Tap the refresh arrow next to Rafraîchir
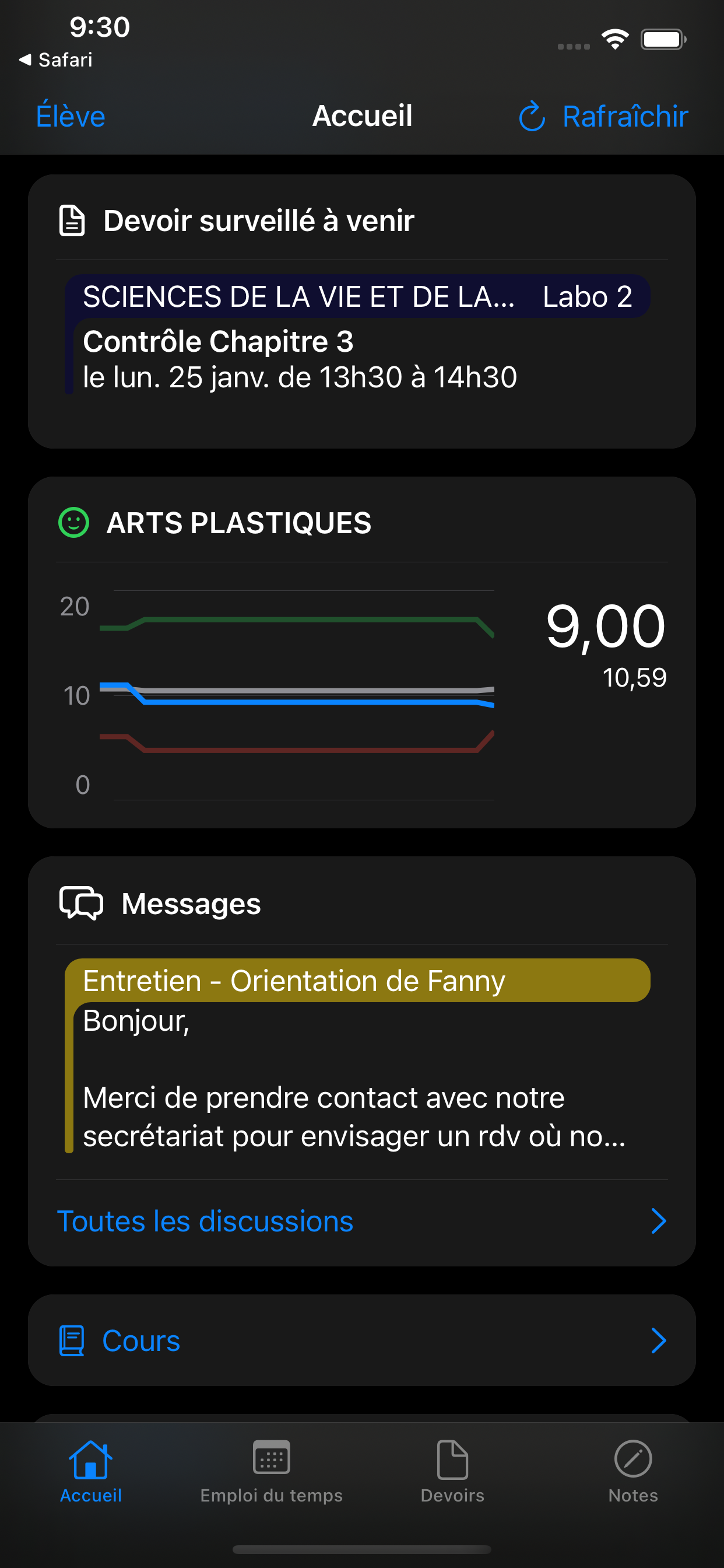This screenshot has width=724, height=1568. coord(531,116)
